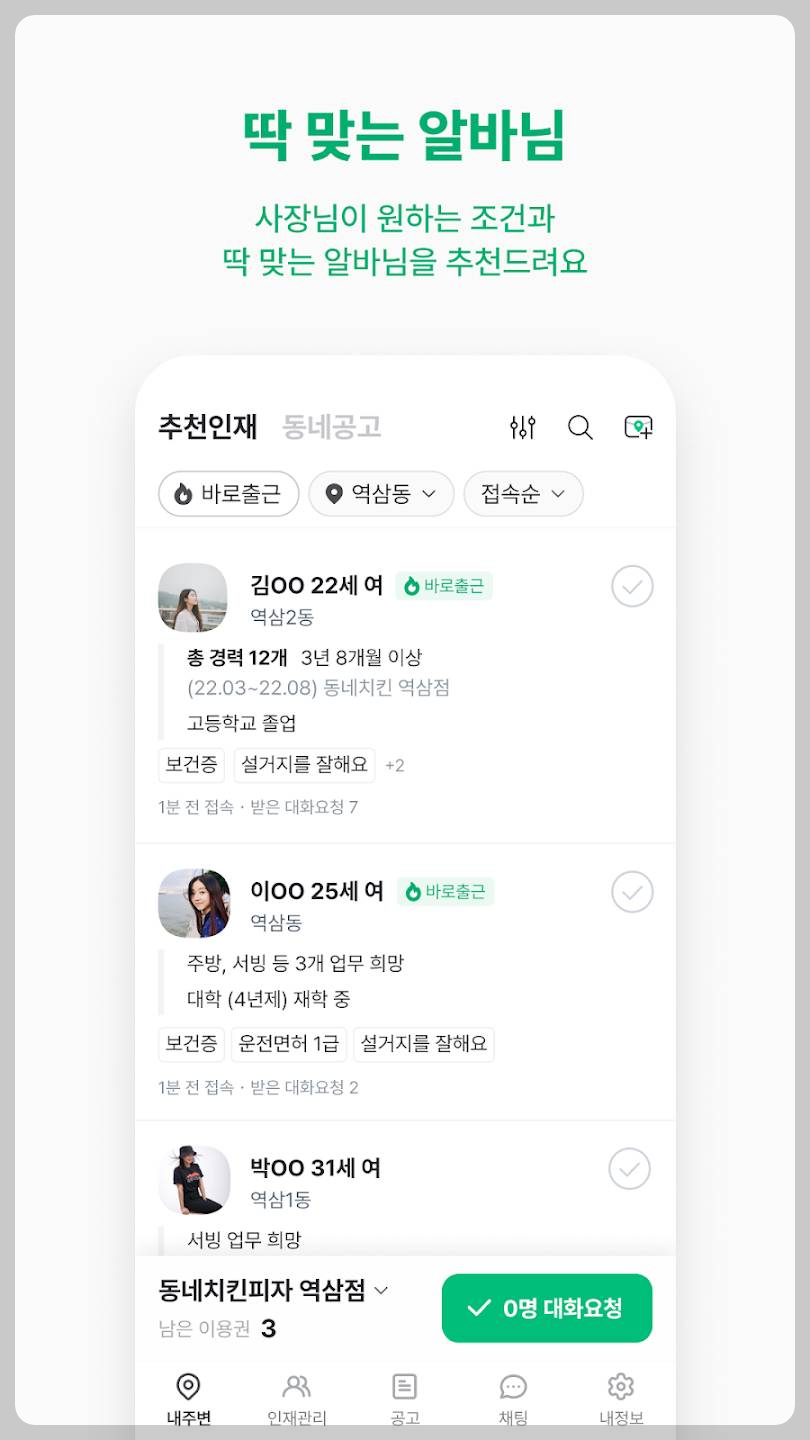Click the search magnifier icon
This screenshot has width=810, height=1440.
(579, 426)
